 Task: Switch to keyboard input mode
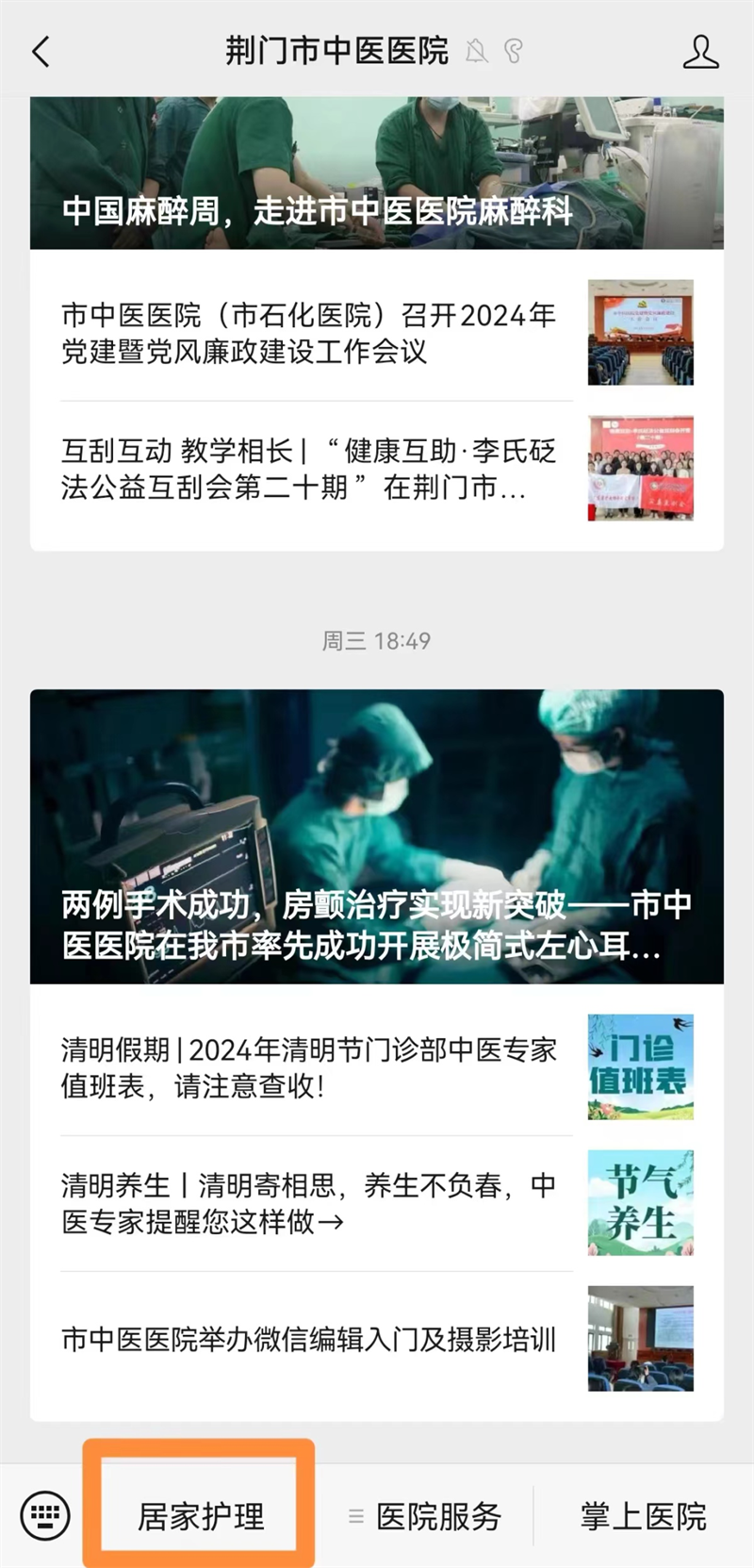click(x=44, y=1516)
